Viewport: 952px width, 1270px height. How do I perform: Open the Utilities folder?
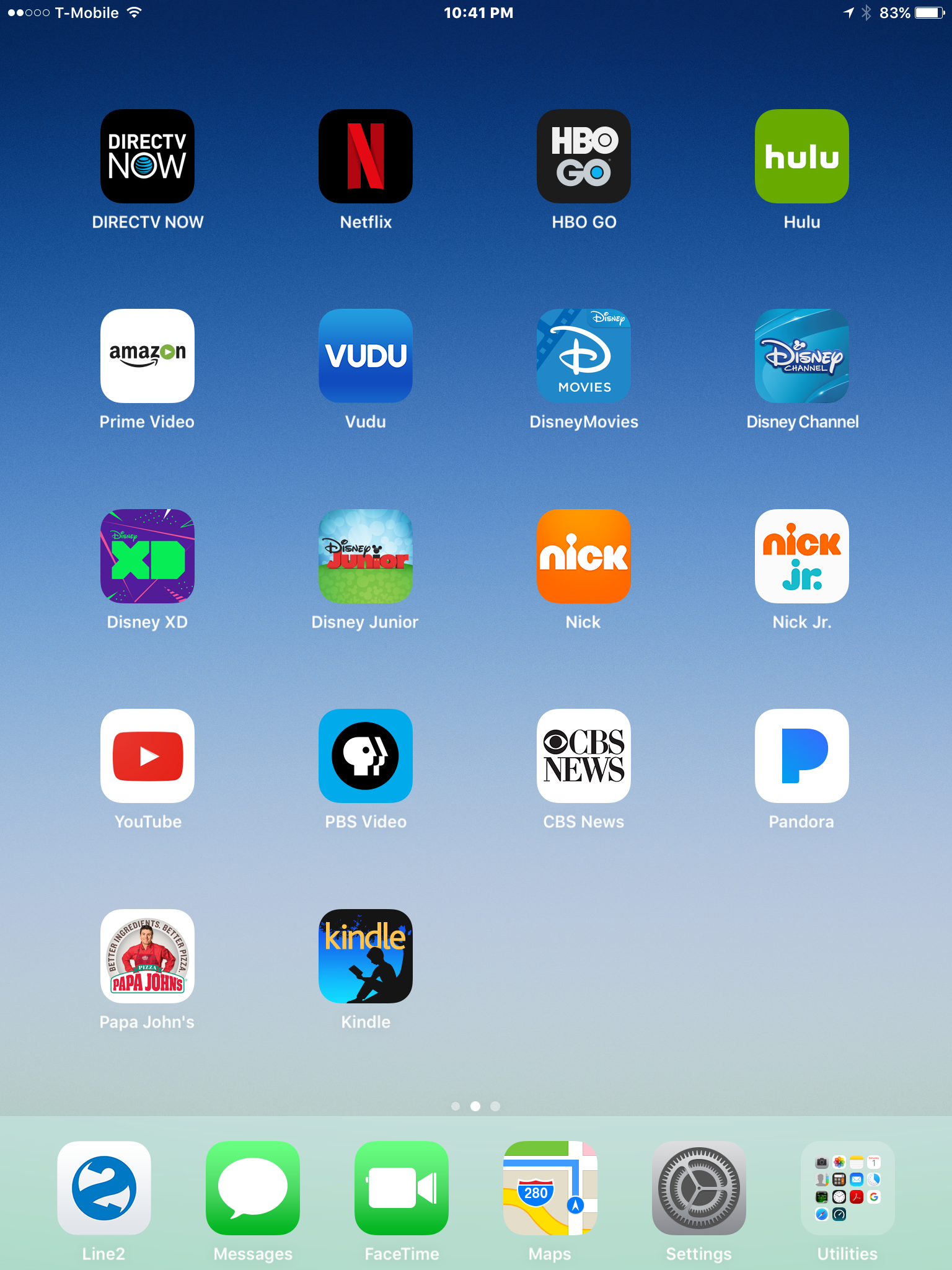point(848,1188)
